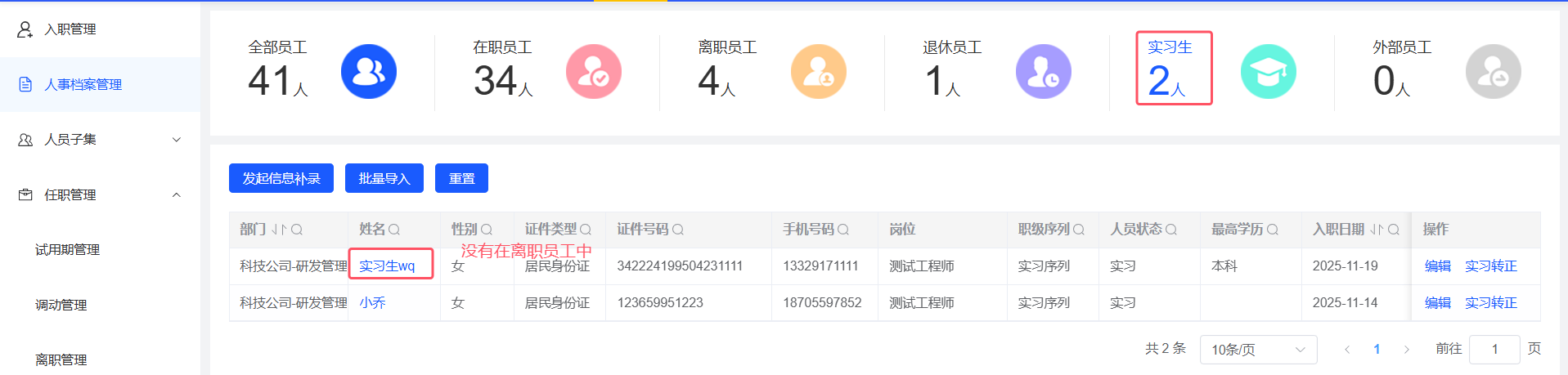Go to 离职管理
The width and height of the screenshot is (1568, 375).
tap(61, 359)
